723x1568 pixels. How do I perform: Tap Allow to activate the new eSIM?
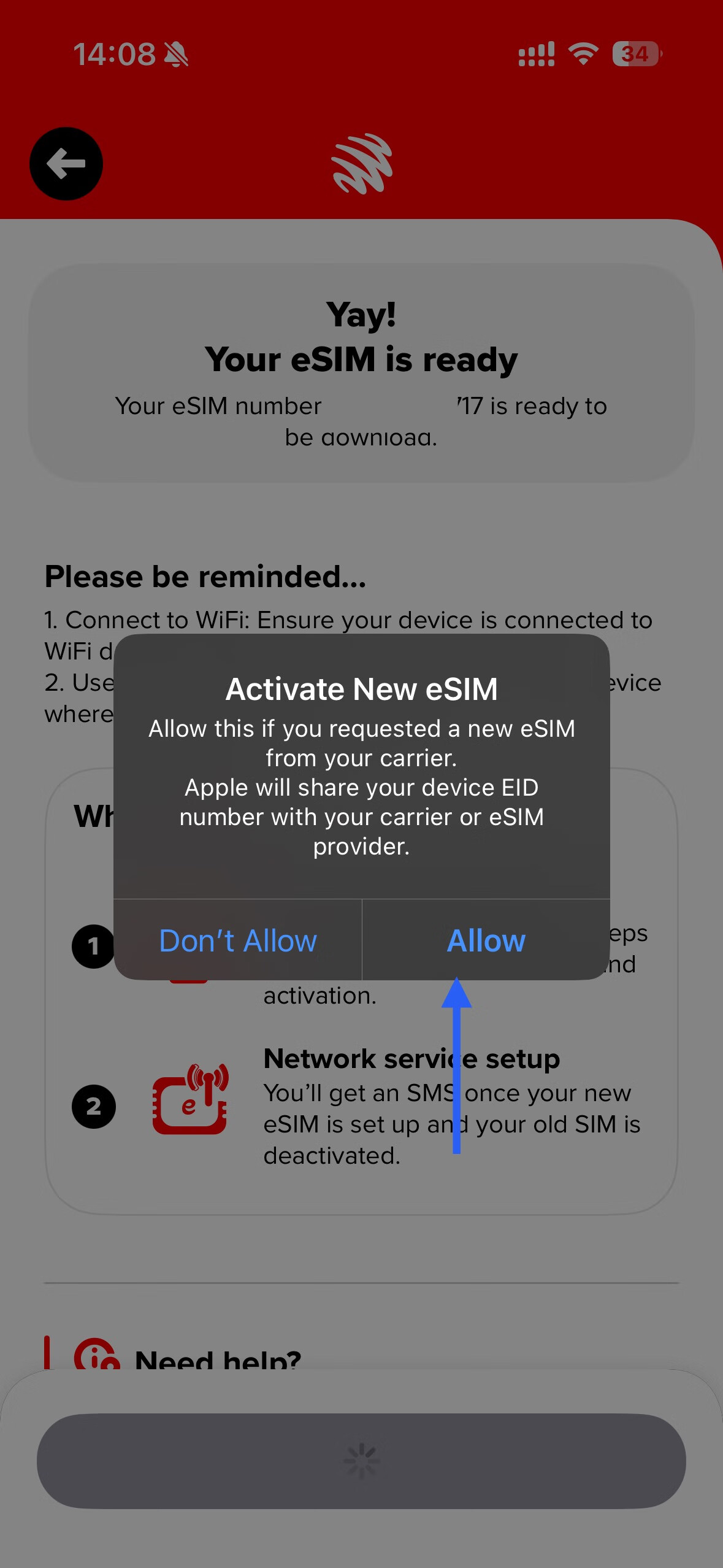[486, 940]
